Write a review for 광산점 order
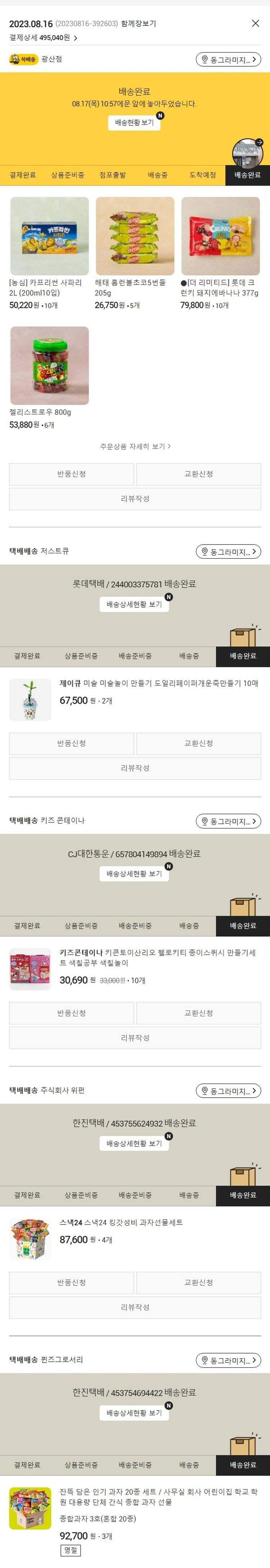Image resolution: width=270 pixels, height=1568 pixels. click(x=135, y=498)
